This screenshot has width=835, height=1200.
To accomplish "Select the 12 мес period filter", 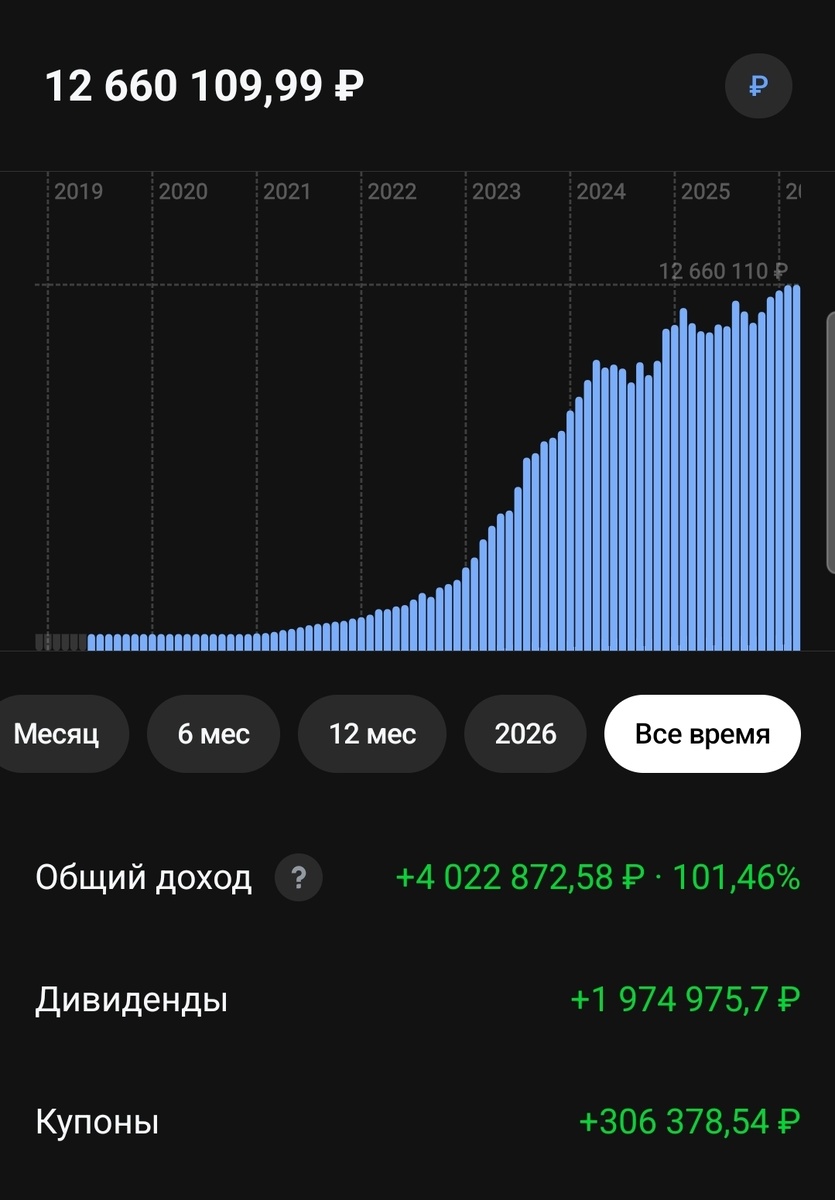I will click(x=372, y=734).
